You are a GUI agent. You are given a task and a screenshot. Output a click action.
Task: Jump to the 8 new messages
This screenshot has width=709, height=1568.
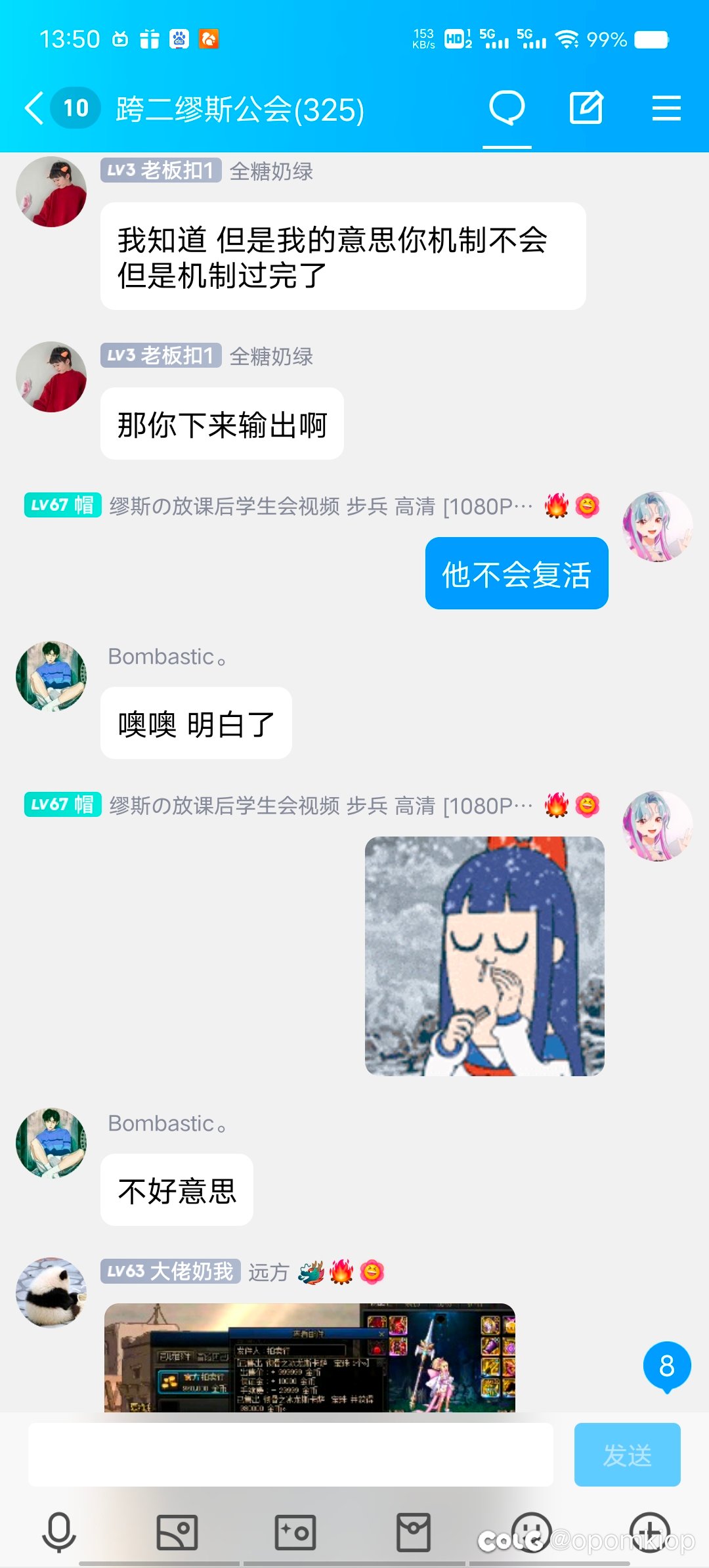pyautogui.click(x=666, y=1367)
